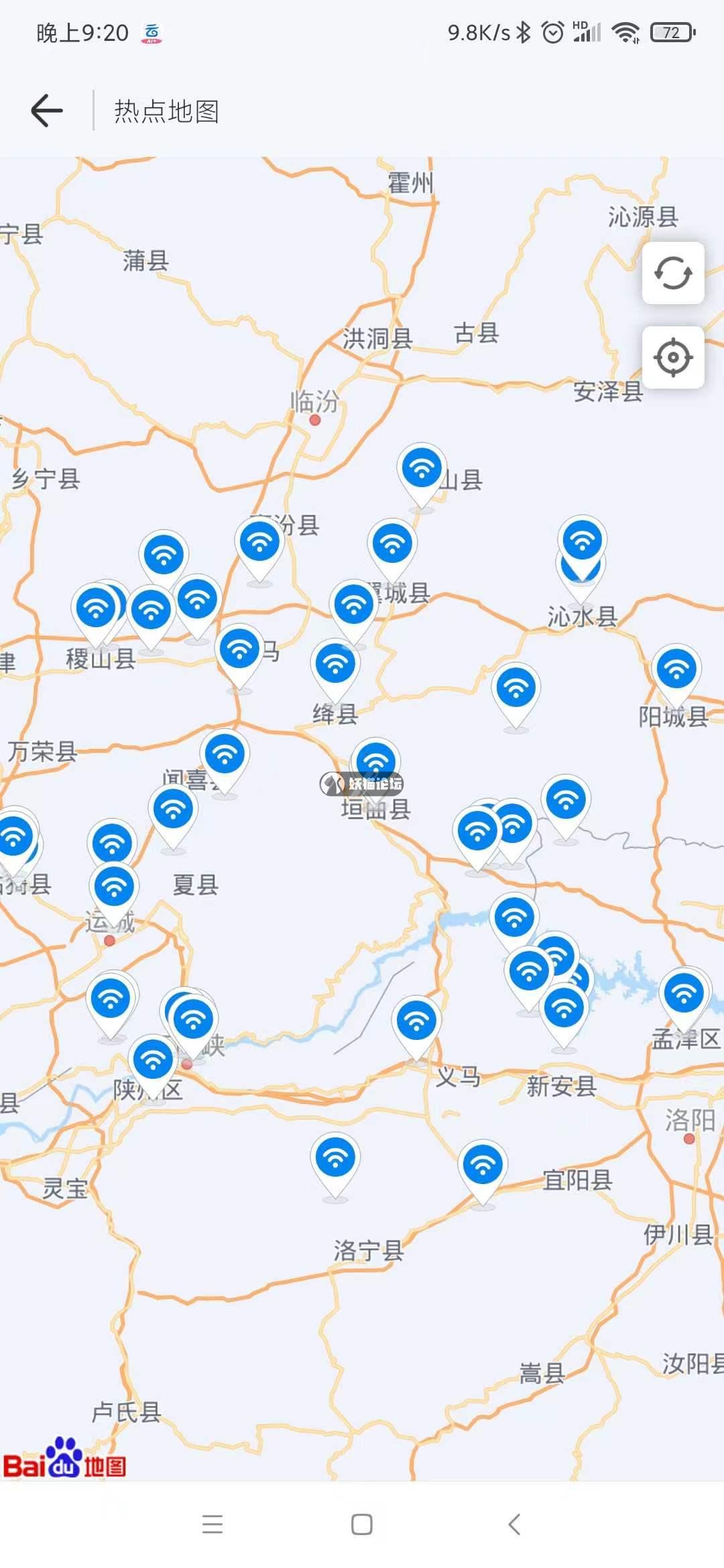
Task: Go to the phone's home screen
Action: [362, 1524]
